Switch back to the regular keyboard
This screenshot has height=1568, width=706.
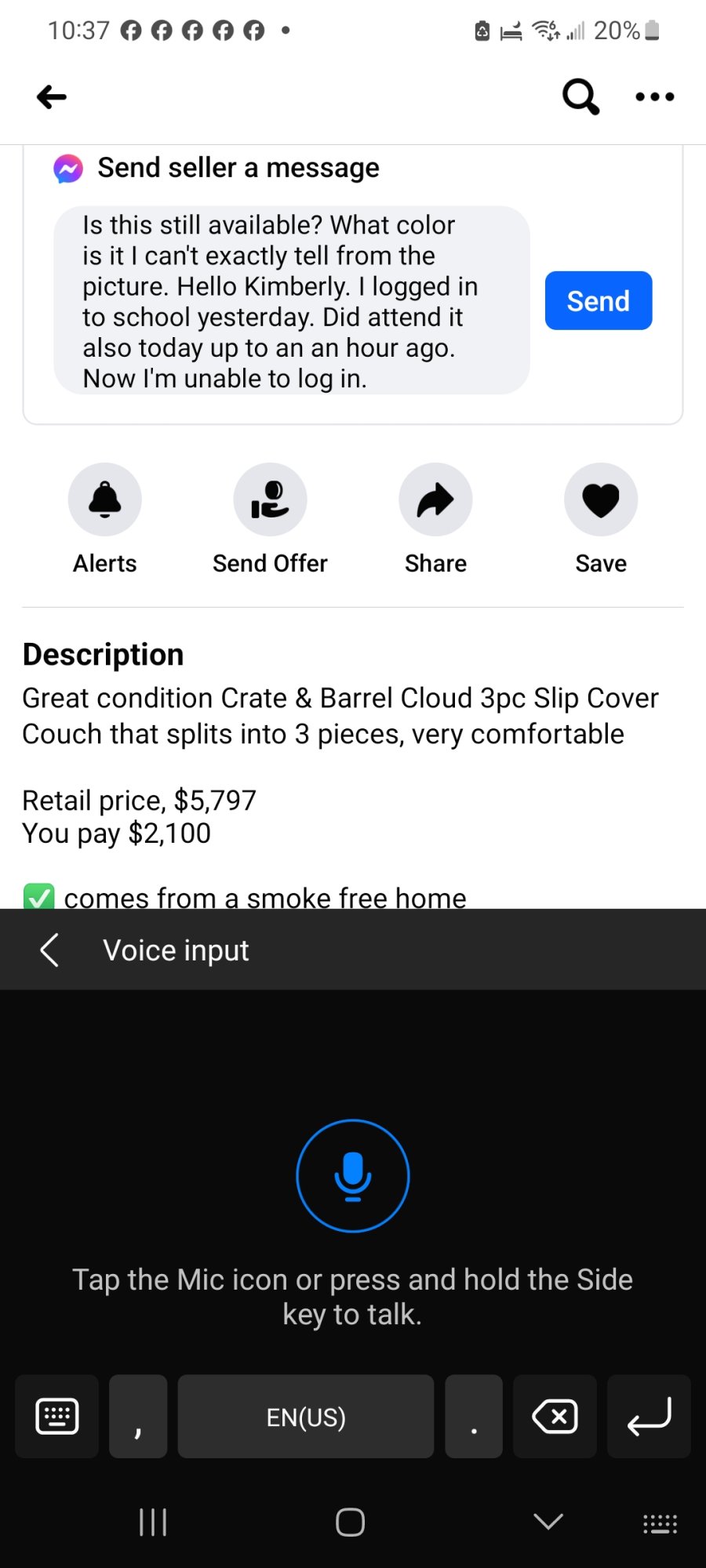point(57,1417)
